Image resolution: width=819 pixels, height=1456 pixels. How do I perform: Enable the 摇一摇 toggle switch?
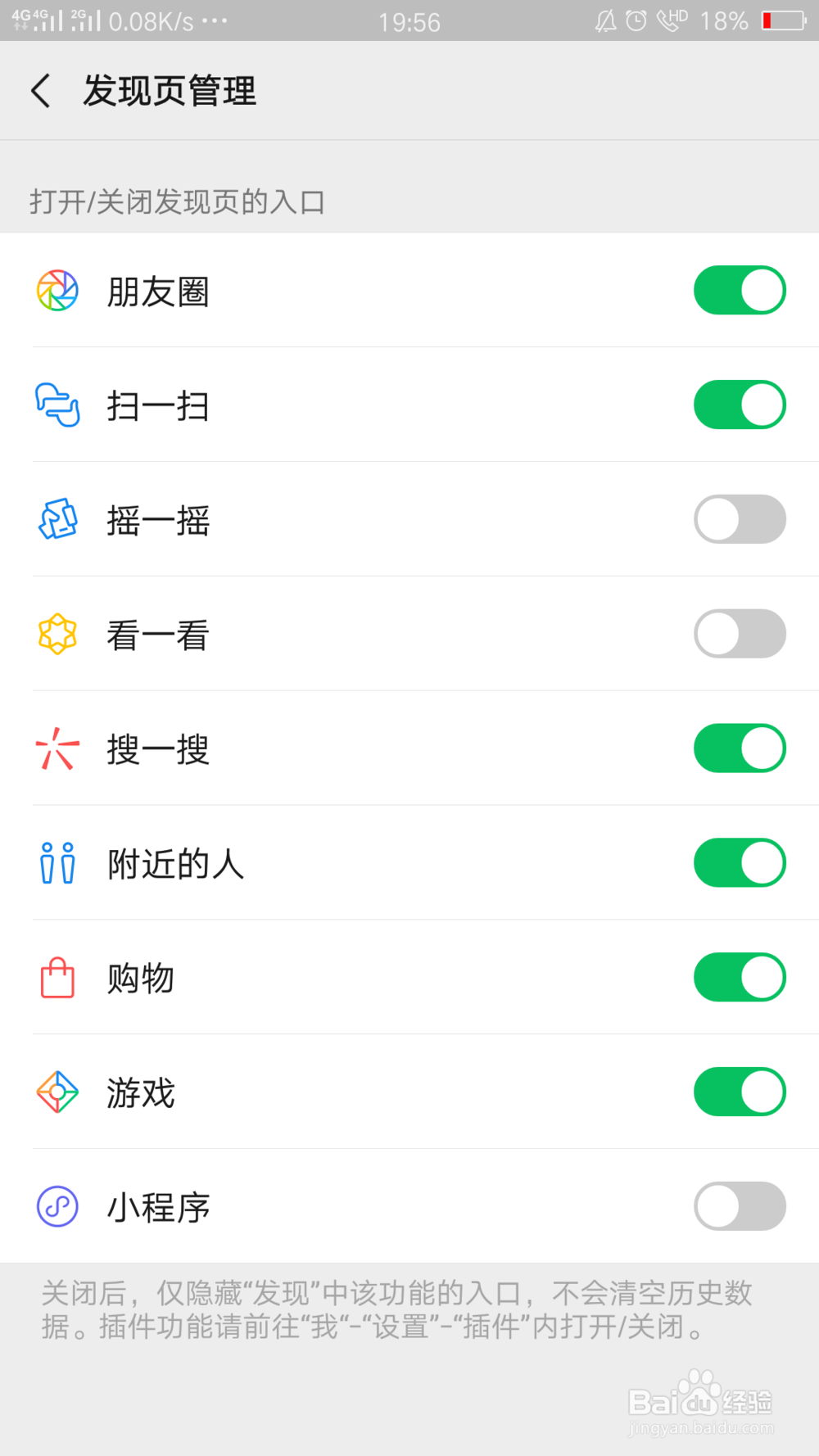(x=739, y=519)
